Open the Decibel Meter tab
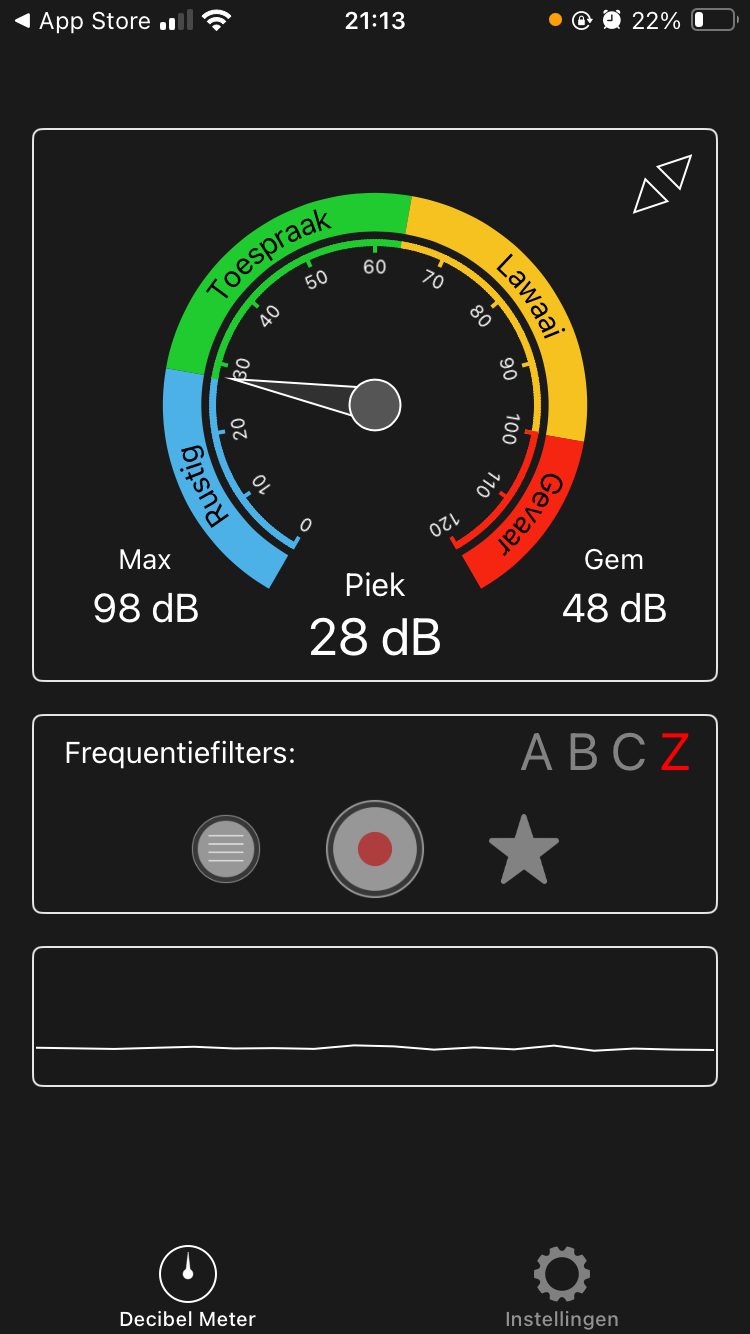750x1334 pixels. 188,1287
